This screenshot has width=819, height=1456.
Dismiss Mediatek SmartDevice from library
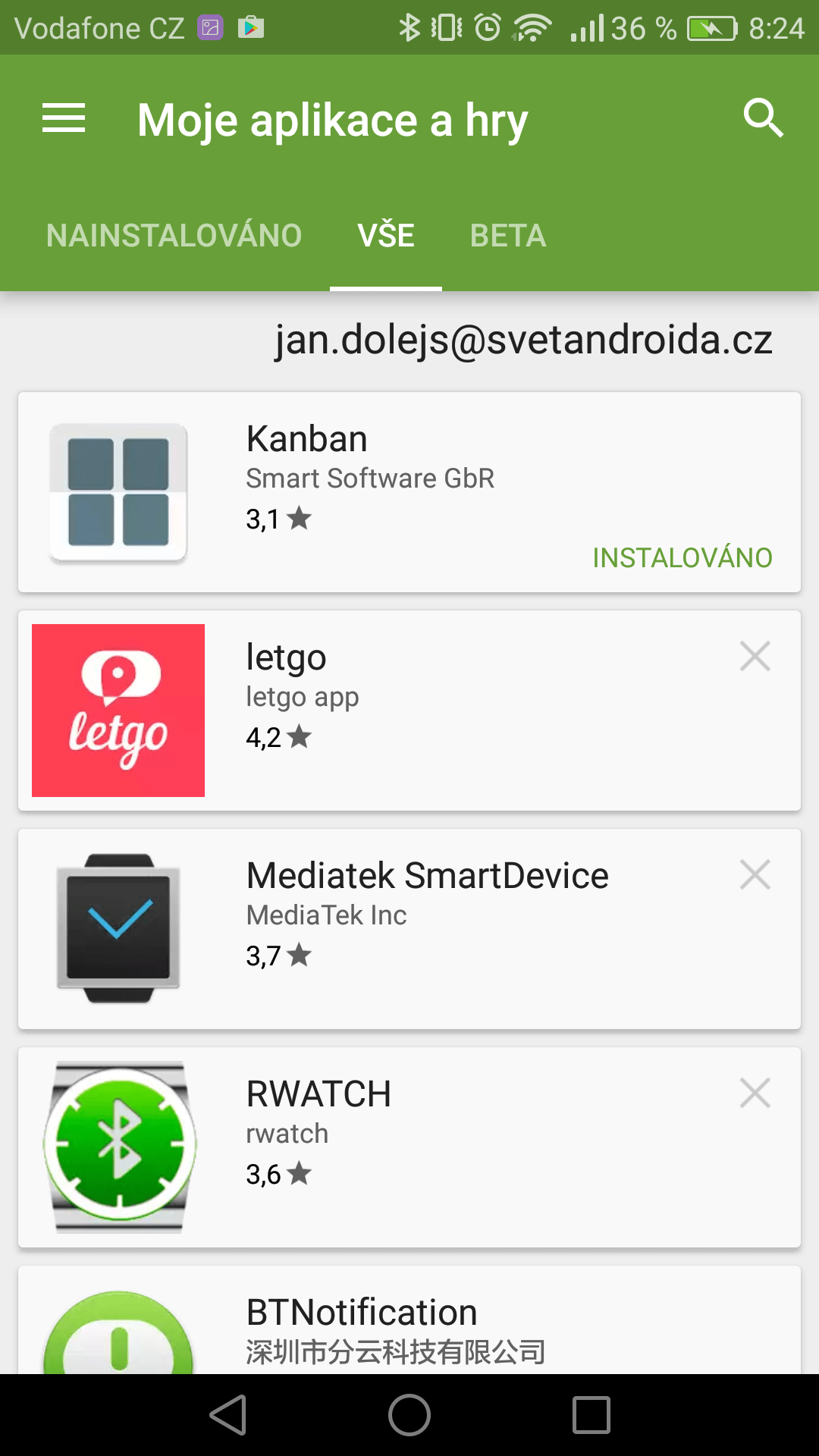pyautogui.click(x=755, y=875)
